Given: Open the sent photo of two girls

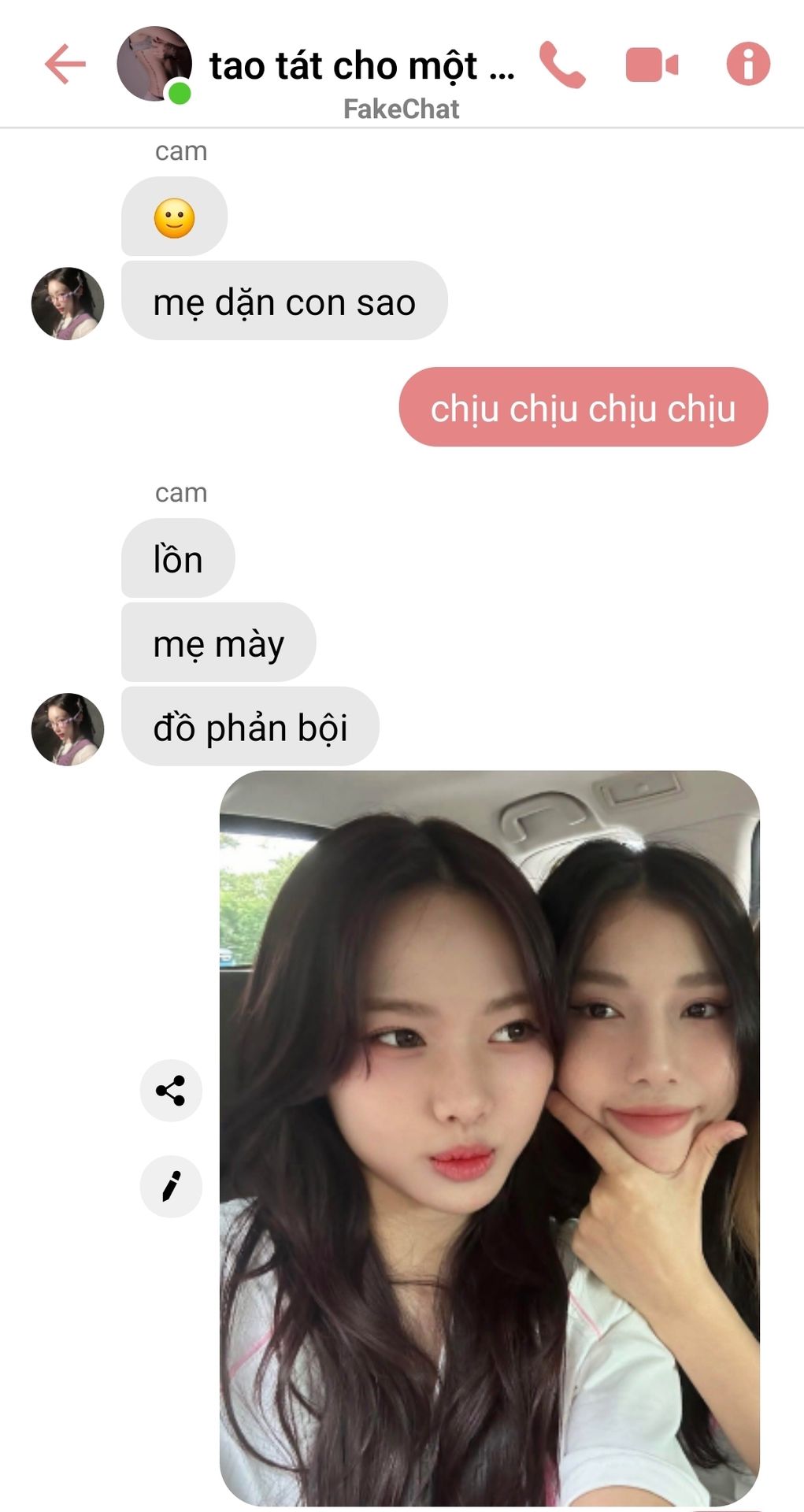Looking at the screenshot, I should (x=489, y=1138).
